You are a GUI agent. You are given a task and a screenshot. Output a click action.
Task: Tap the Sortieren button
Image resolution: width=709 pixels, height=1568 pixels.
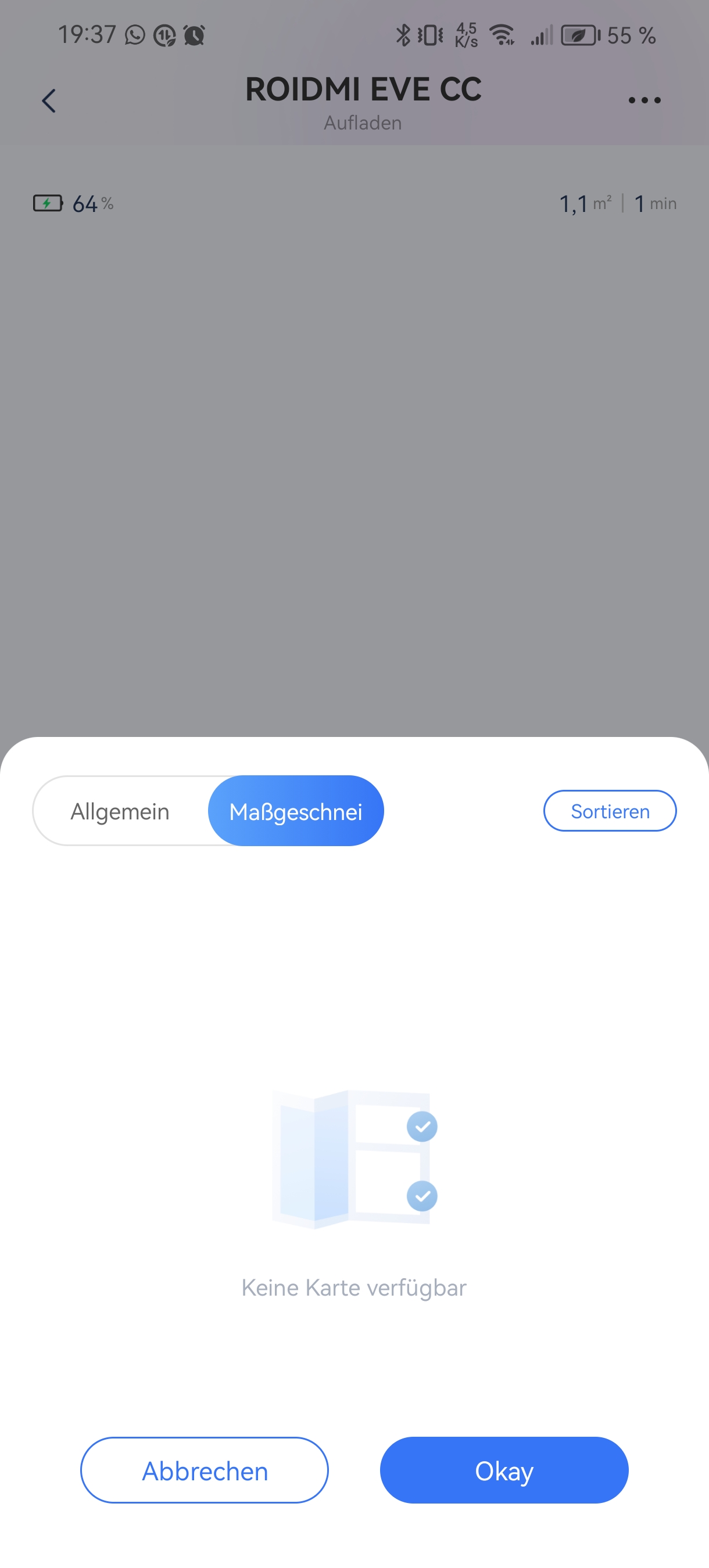click(x=610, y=811)
